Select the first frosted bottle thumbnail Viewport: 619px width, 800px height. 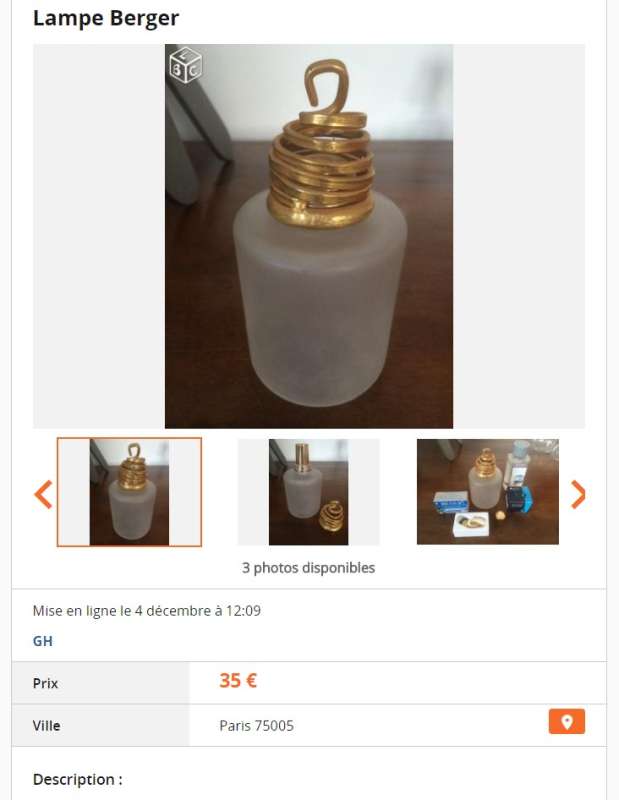[x=129, y=492]
